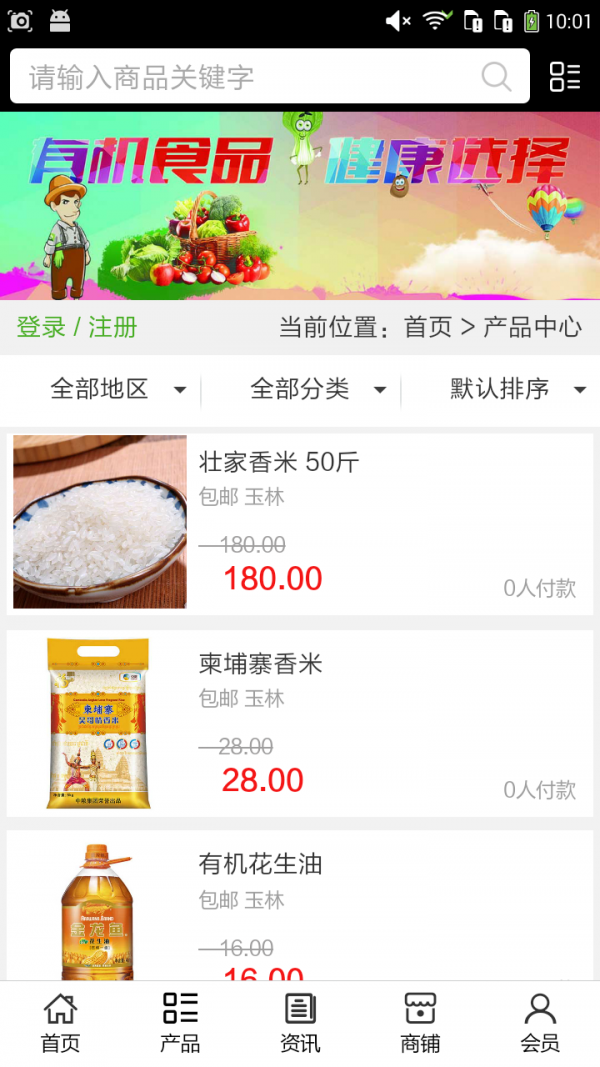Switch to the 商铺 tab
Image resolution: width=600 pixels, height=1067 pixels.
(420, 1023)
